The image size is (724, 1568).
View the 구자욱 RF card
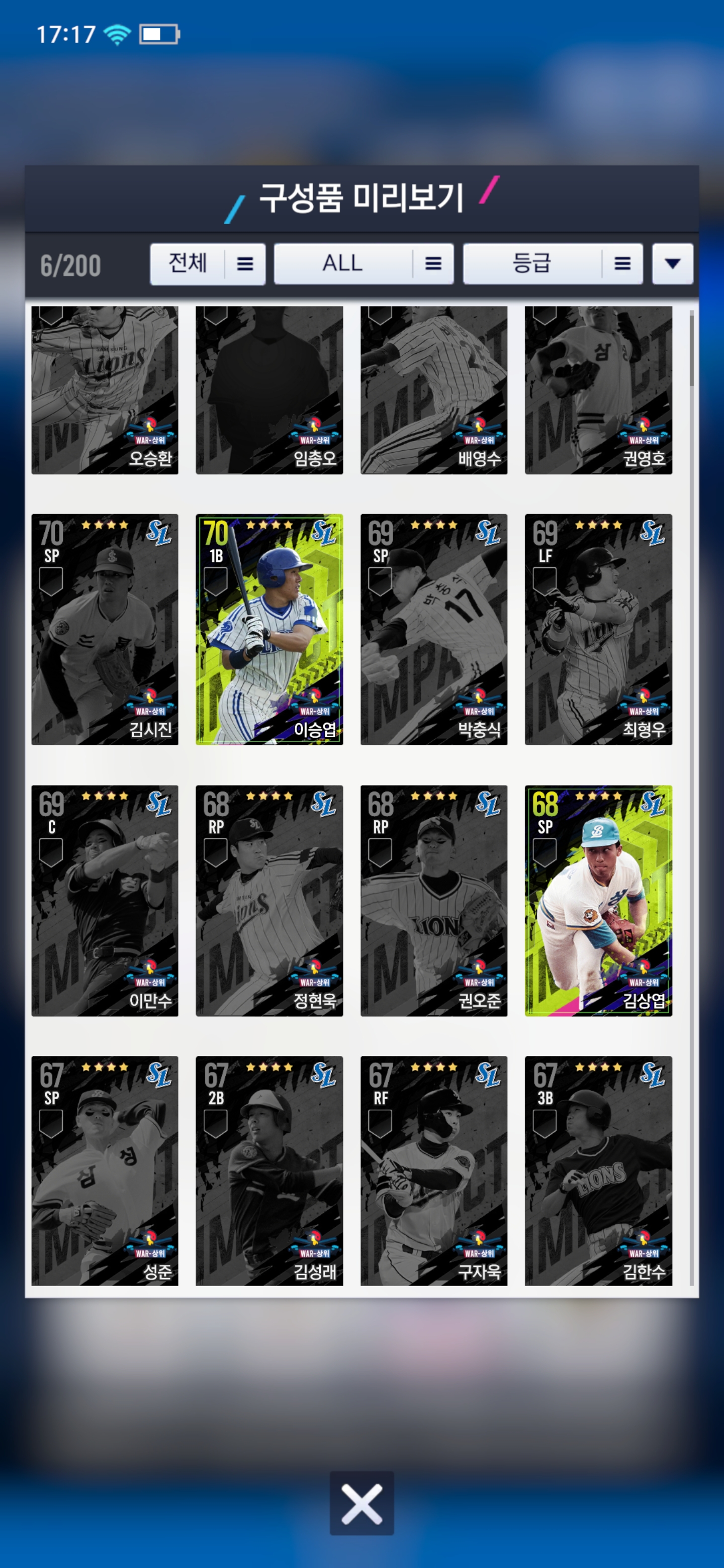433,1170
